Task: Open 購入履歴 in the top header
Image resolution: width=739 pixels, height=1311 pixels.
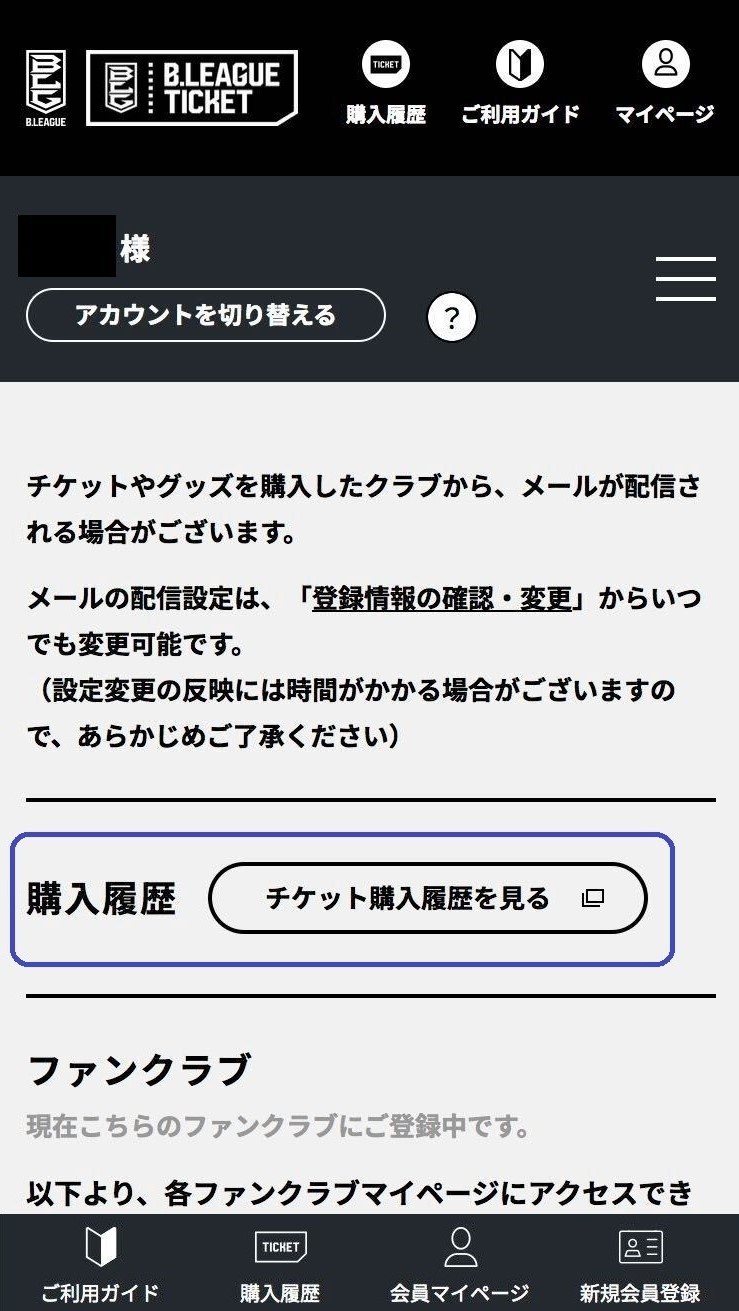Action: (386, 86)
